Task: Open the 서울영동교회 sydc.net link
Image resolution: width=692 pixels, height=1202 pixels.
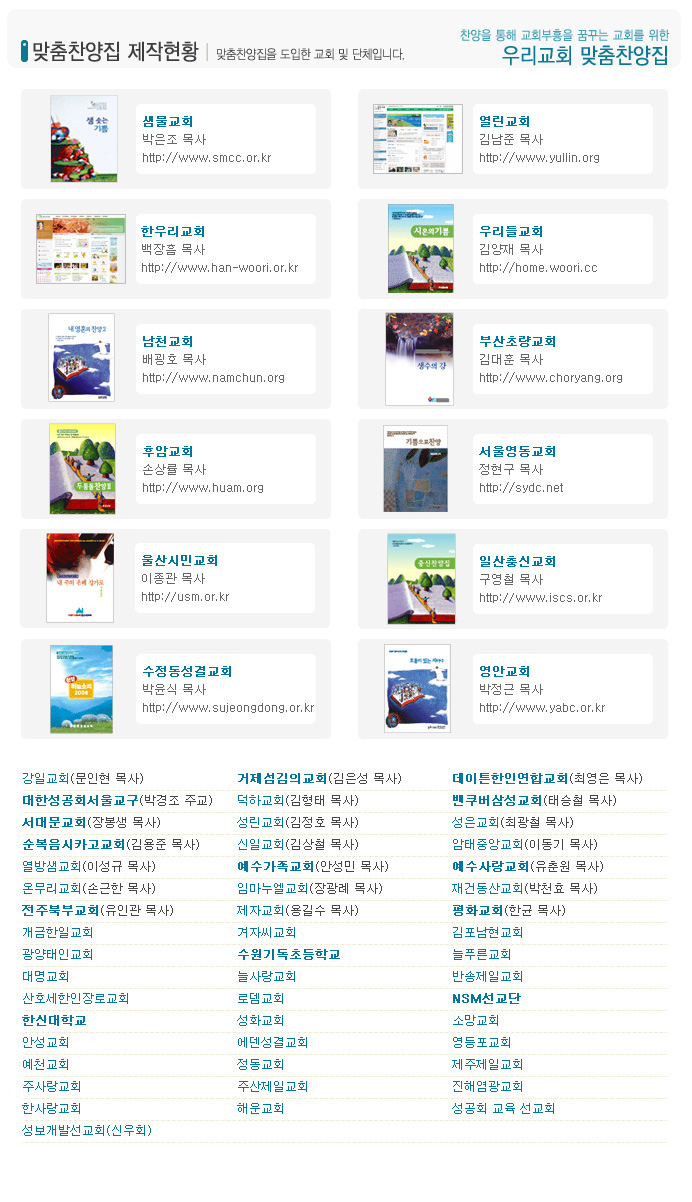Action: point(521,488)
